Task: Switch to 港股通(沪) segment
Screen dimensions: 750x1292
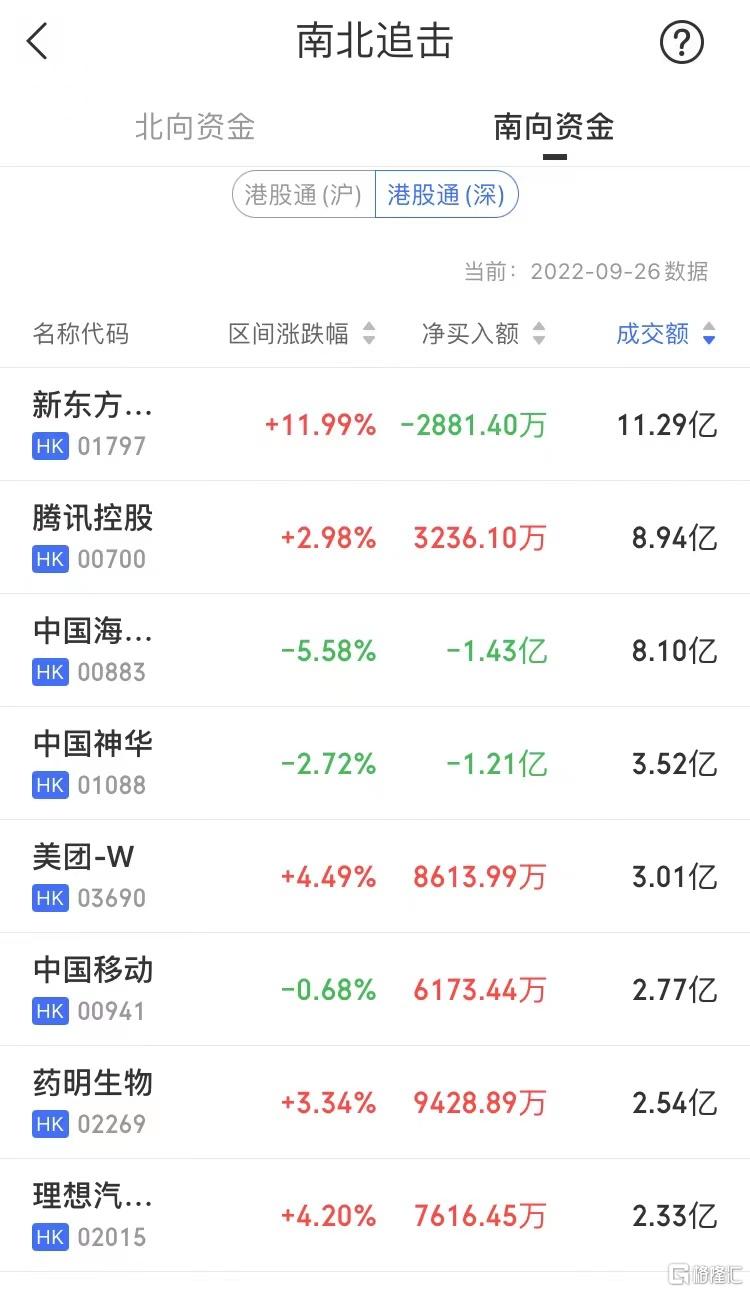Action: click(x=304, y=194)
